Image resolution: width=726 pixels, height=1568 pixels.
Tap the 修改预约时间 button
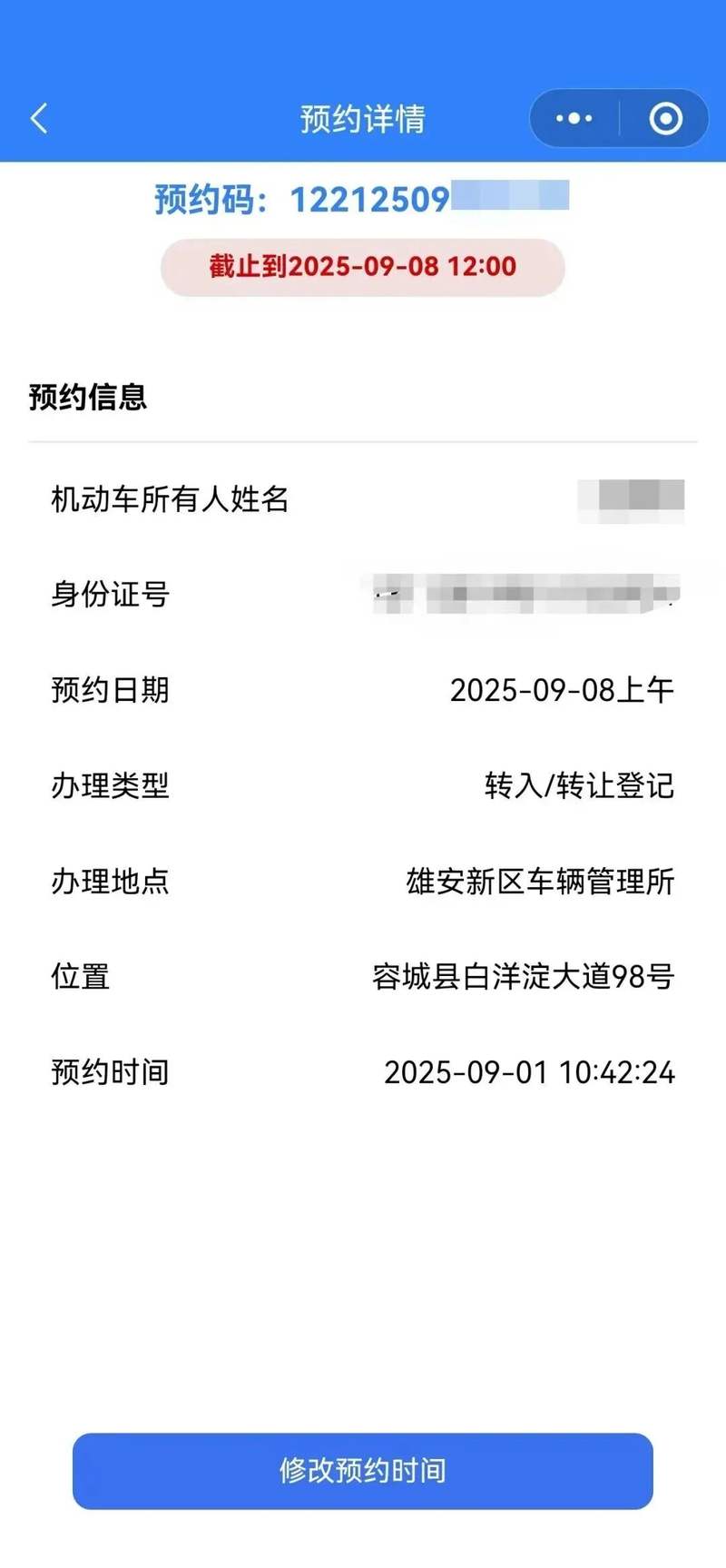(x=363, y=1470)
